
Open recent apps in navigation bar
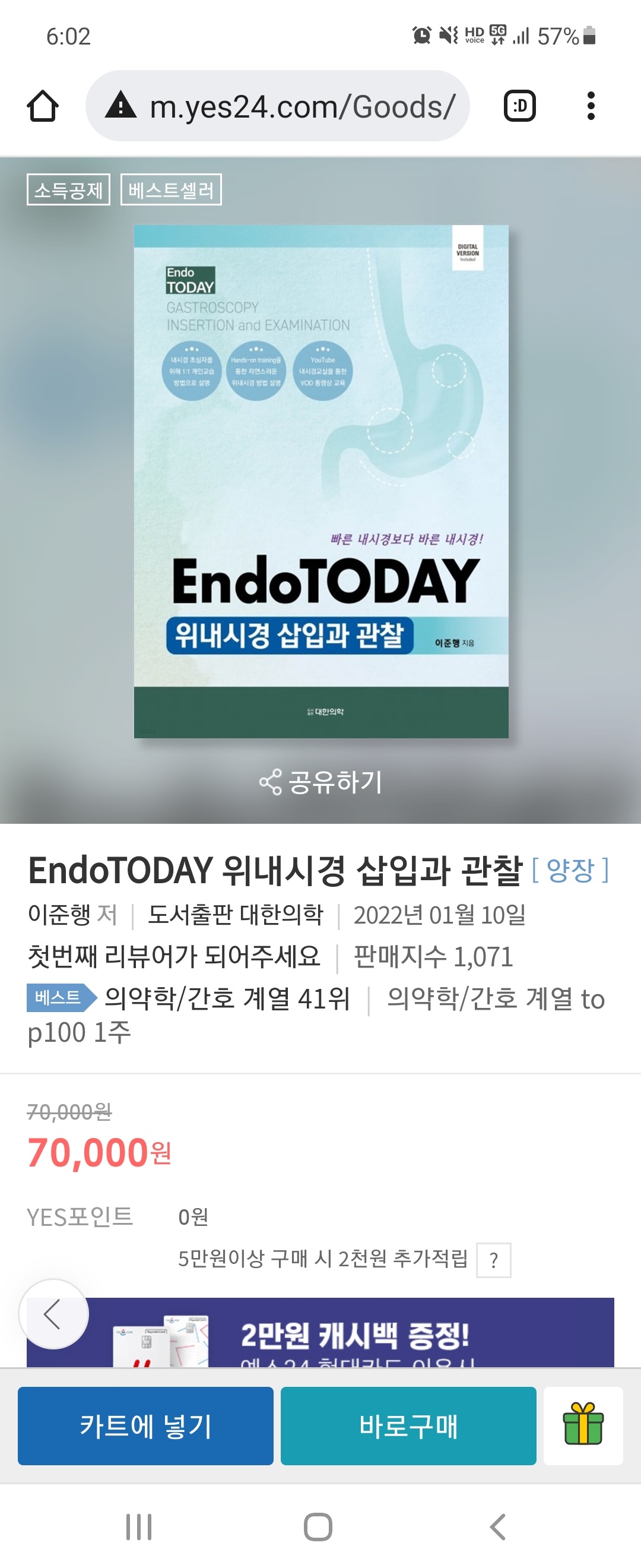point(139,1526)
